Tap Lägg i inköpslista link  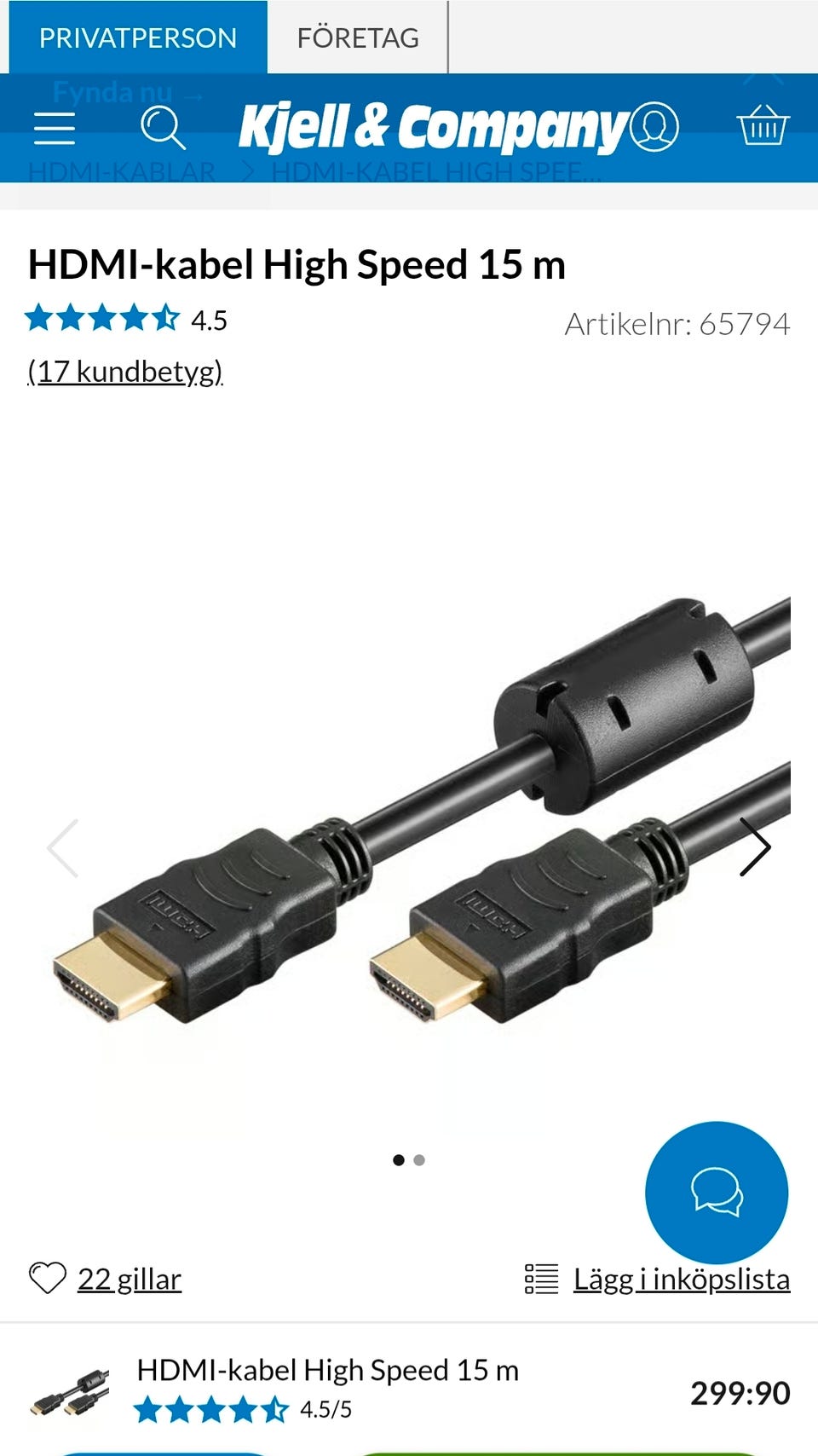(x=680, y=1279)
